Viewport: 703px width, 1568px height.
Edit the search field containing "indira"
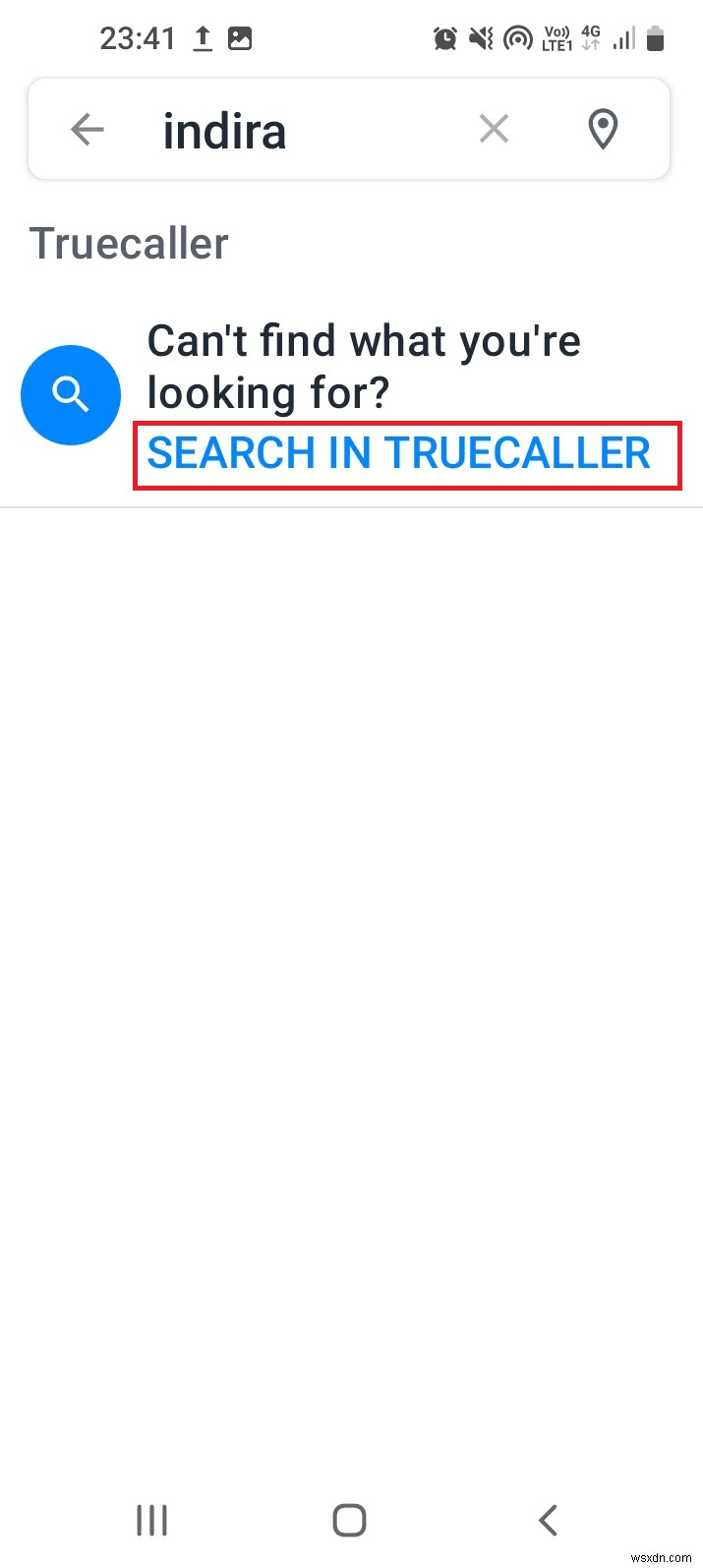coord(295,131)
